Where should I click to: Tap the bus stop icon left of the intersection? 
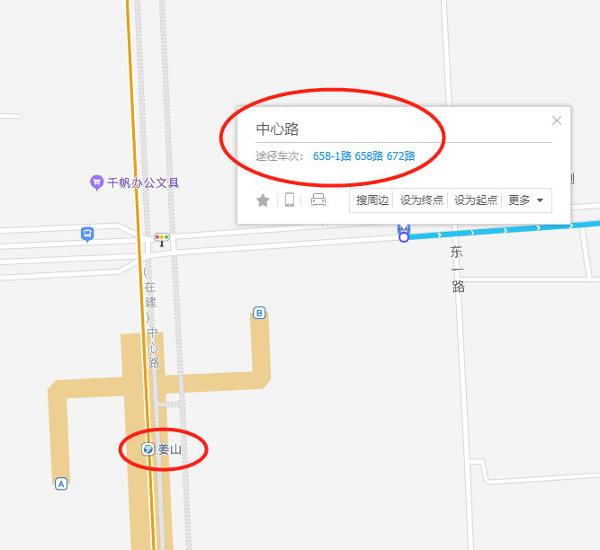click(87, 234)
